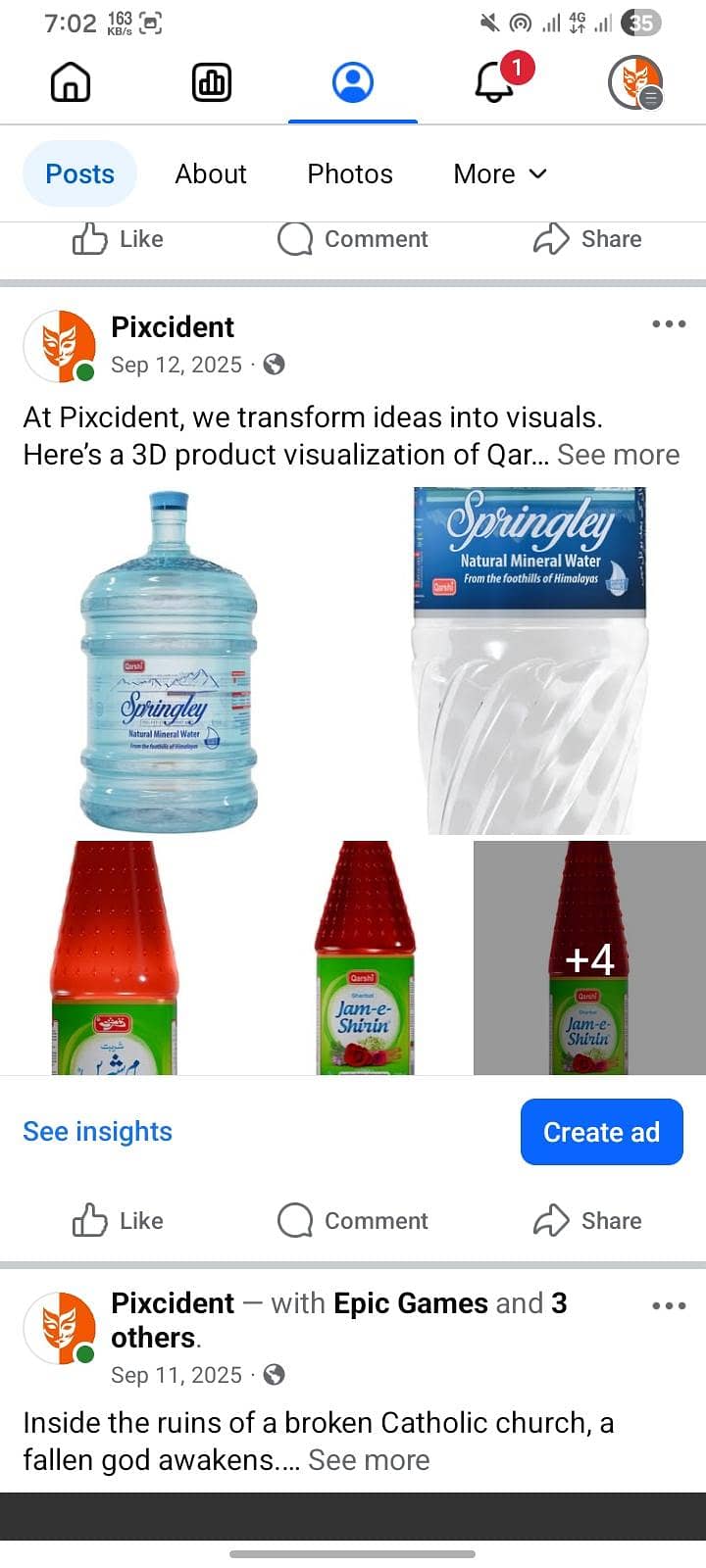Open See insights for the post
The width and height of the screenshot is (706, 1568).
point(97,1131)
